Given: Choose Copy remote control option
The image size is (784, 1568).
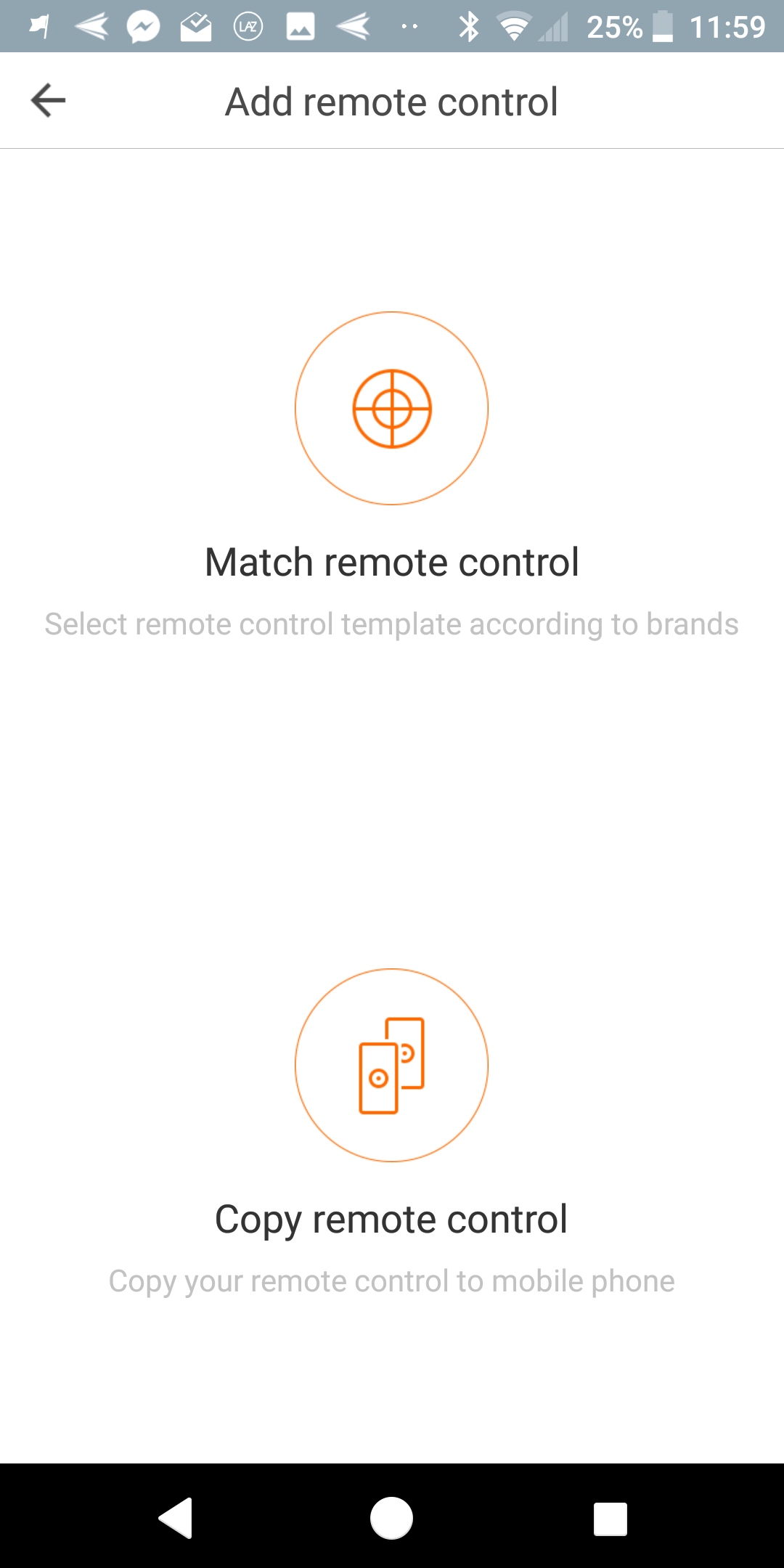Looking at the screenshot, I should pyautogui.click(x=391, y=1065).
